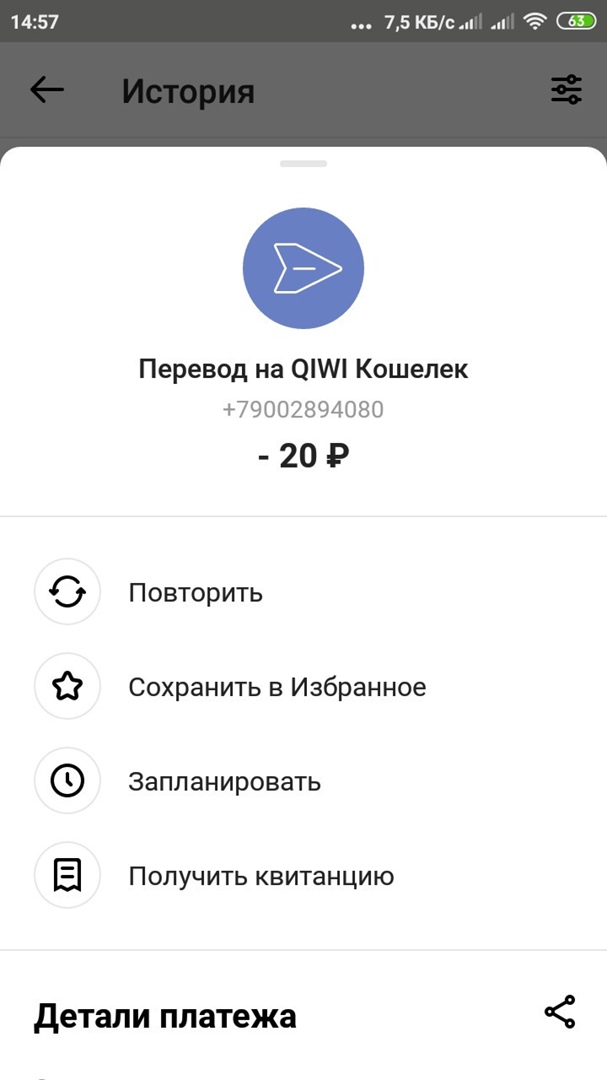
Task: Go back from the История screen
Action: point(47,90)
